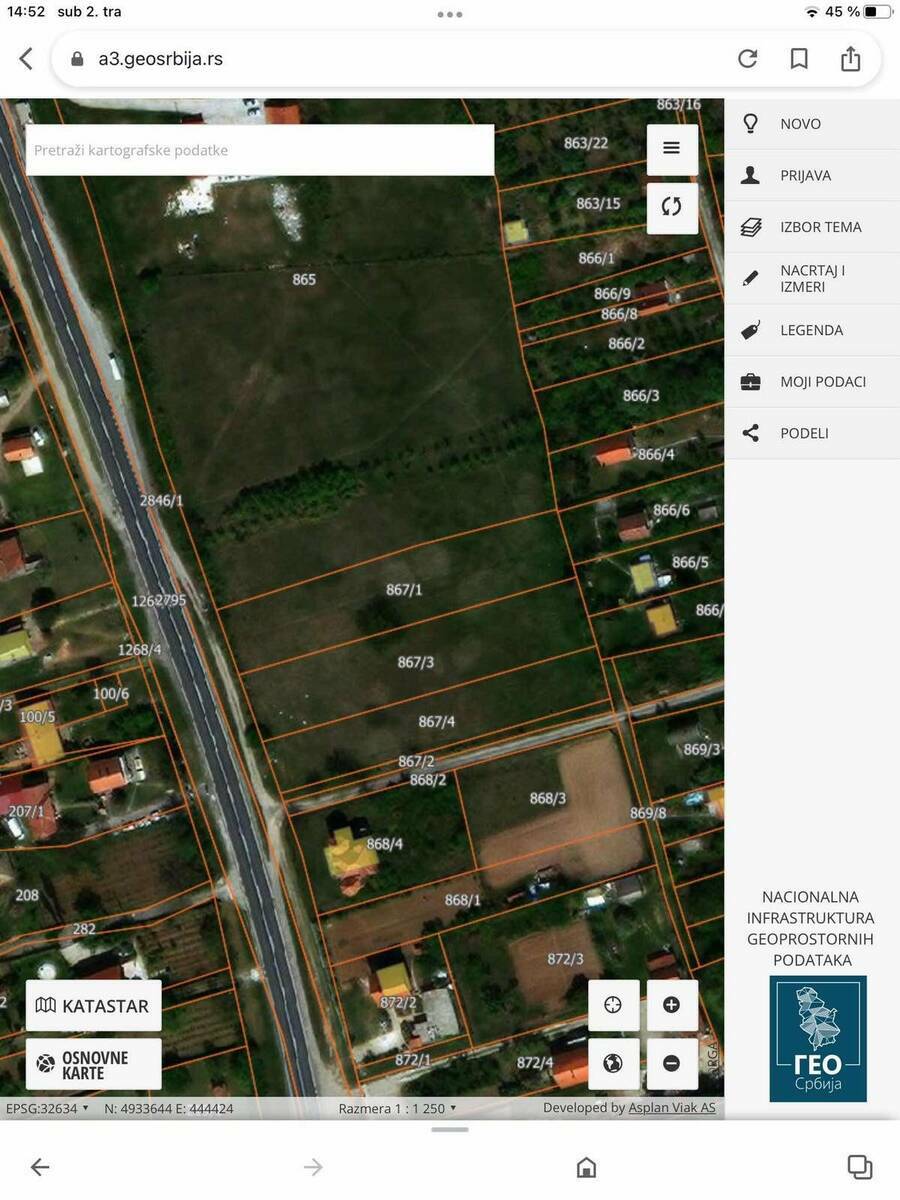The width and height of the screenshot is (900, 1200).
Task: Bookmark this page
Action: [x=799, y=59]
